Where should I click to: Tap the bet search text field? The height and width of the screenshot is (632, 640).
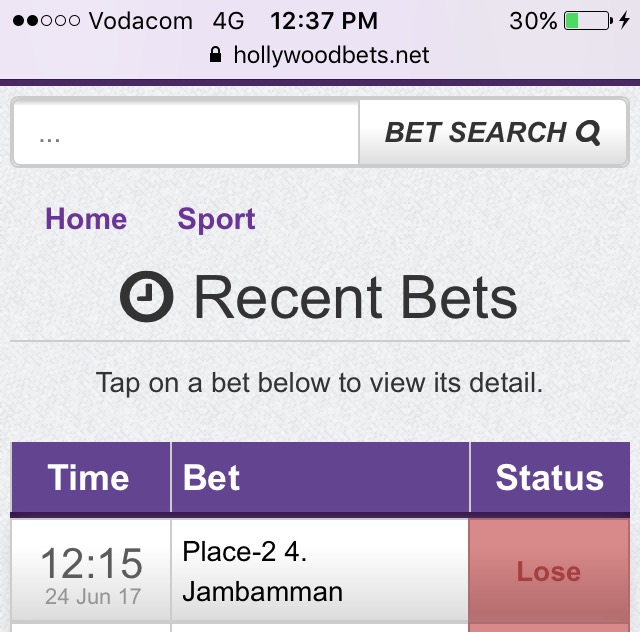click(186, 133)
